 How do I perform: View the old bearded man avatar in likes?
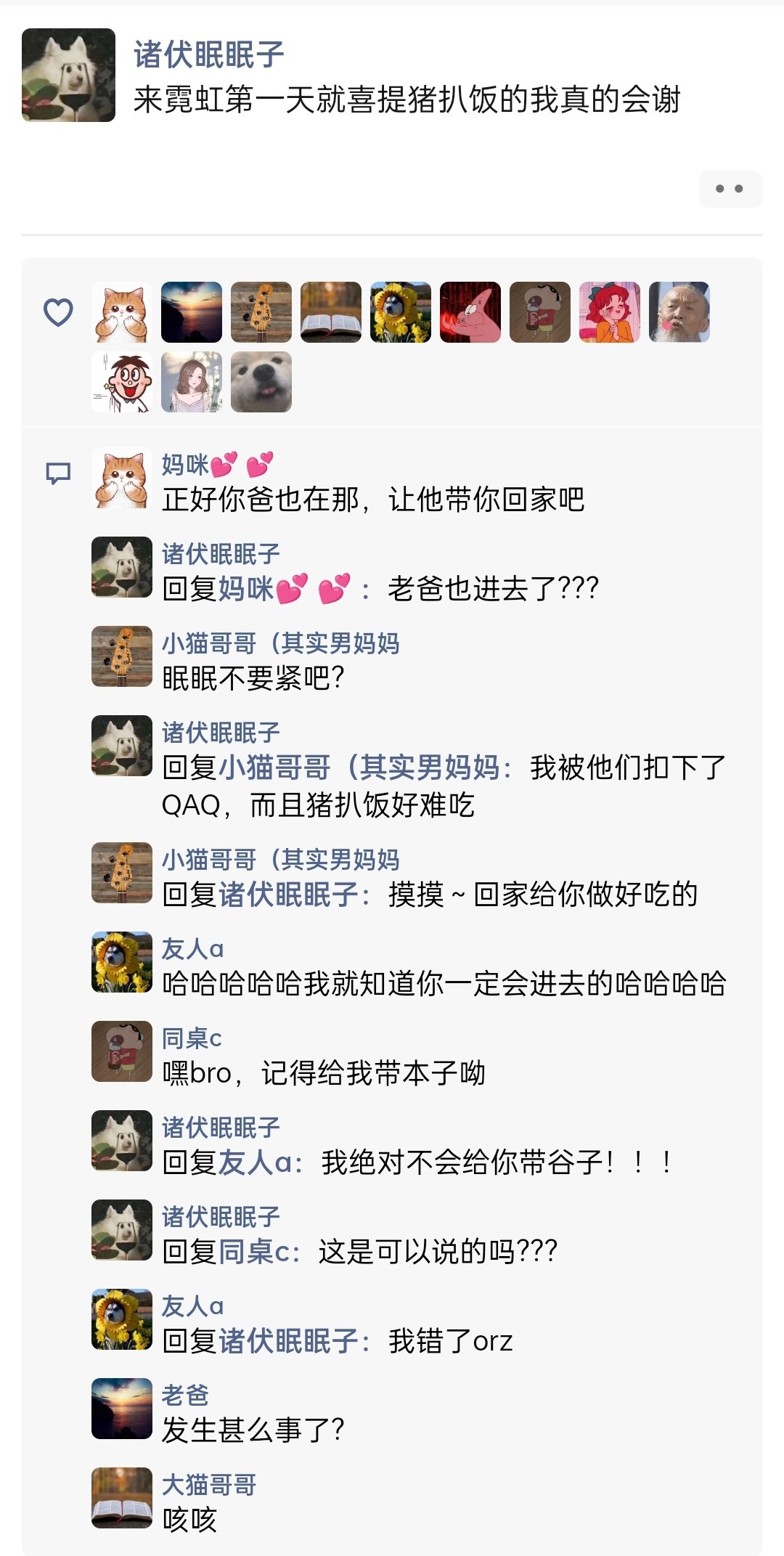[x=679, y=312]
